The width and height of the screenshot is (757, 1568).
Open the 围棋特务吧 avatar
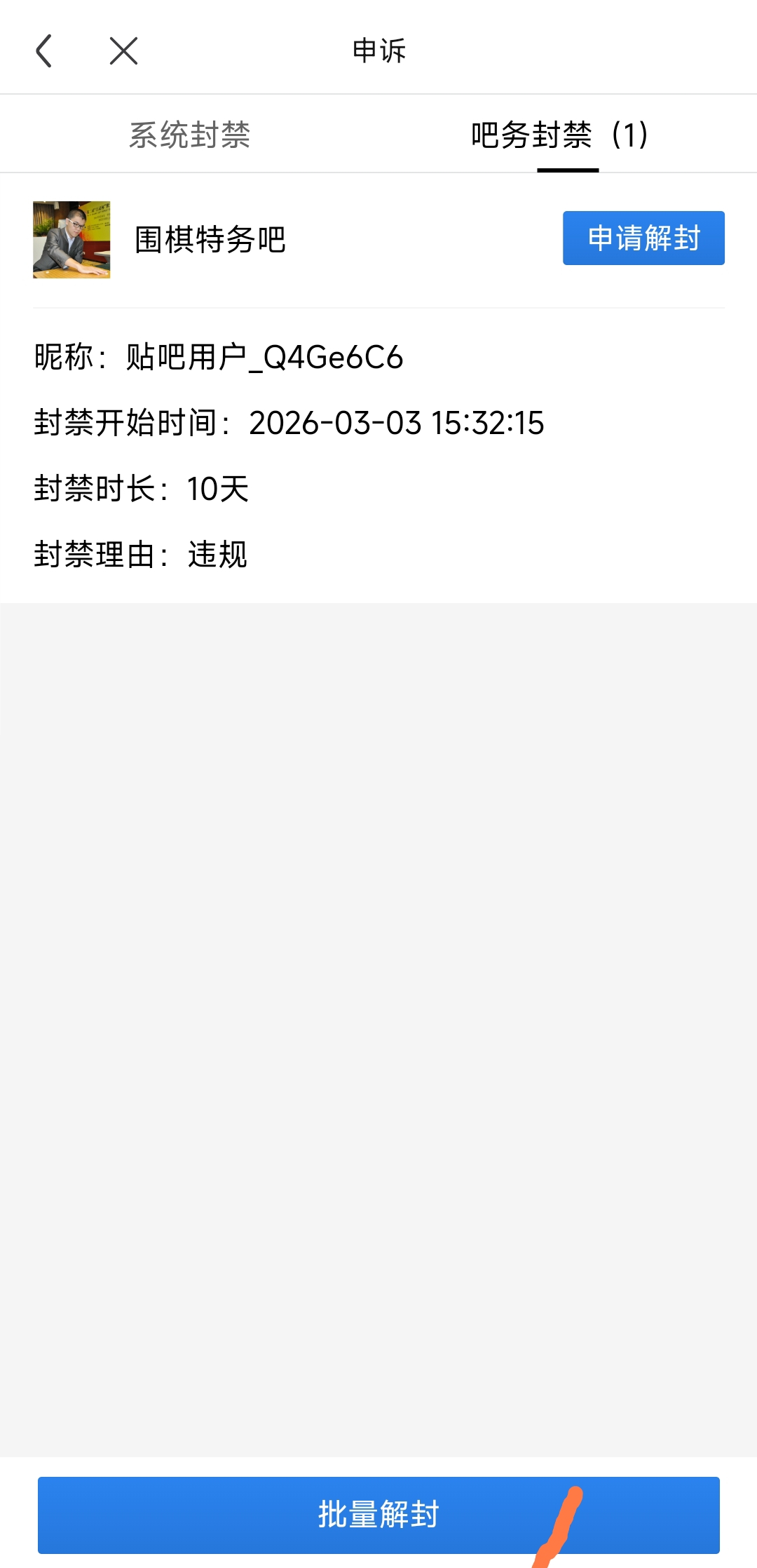click(x=71, y=240)
